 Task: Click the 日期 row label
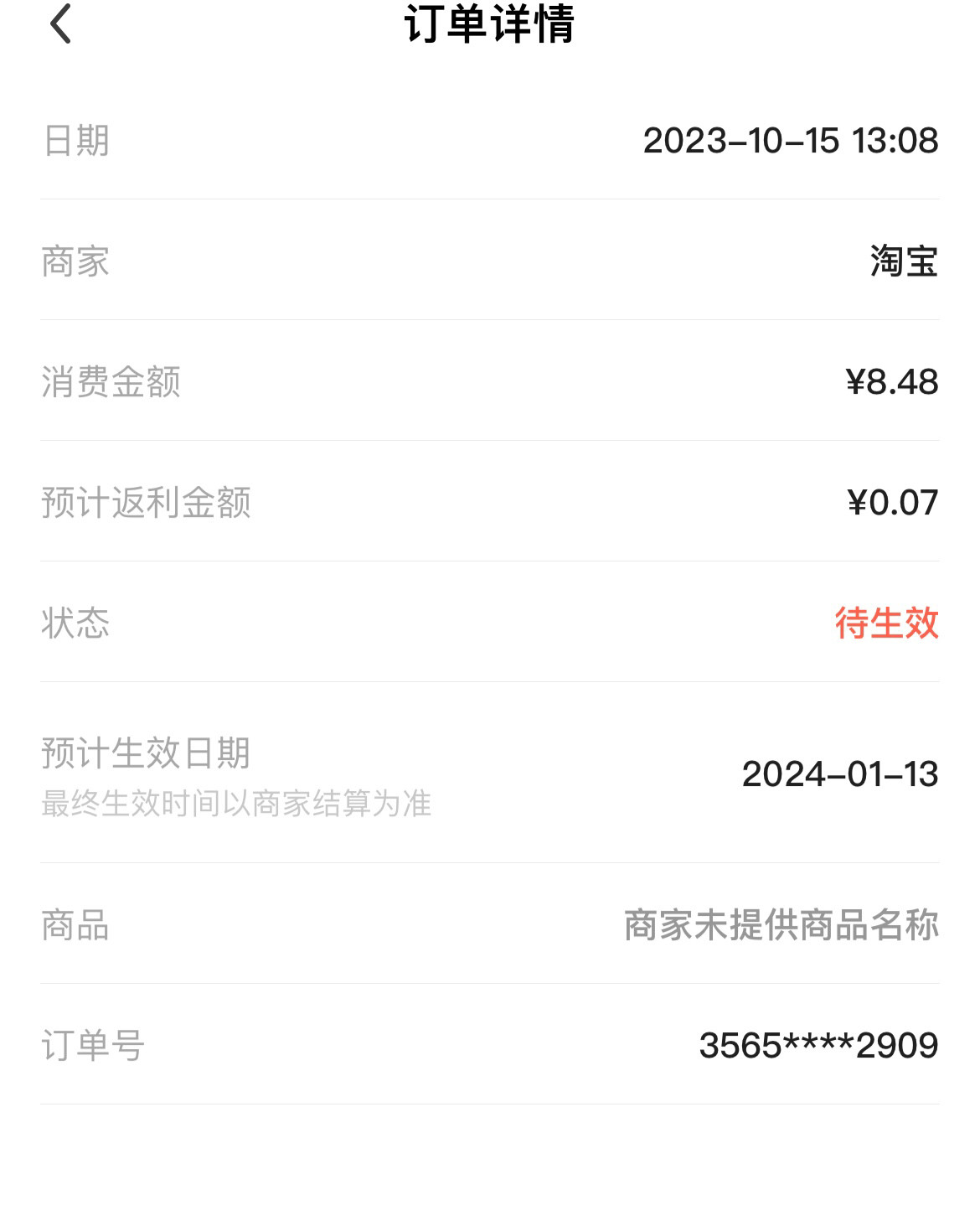coord(74,141)
